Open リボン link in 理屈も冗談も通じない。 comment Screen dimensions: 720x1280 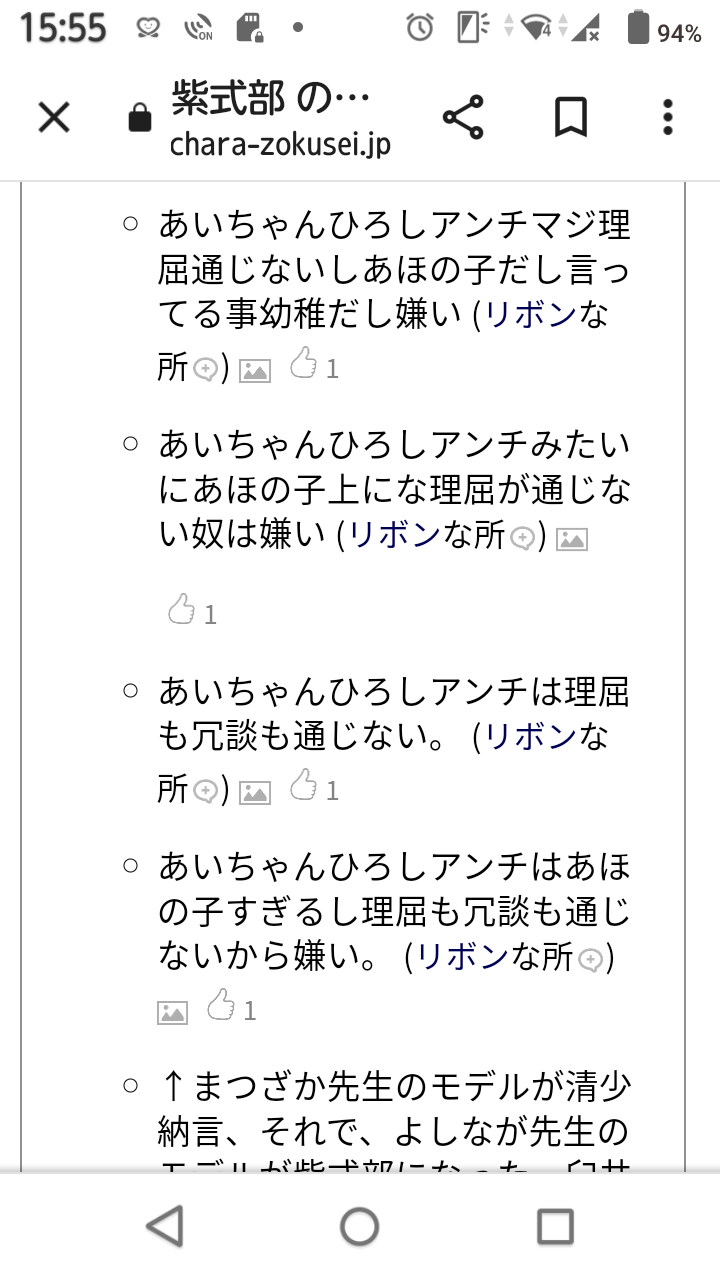tap(531, 737)
